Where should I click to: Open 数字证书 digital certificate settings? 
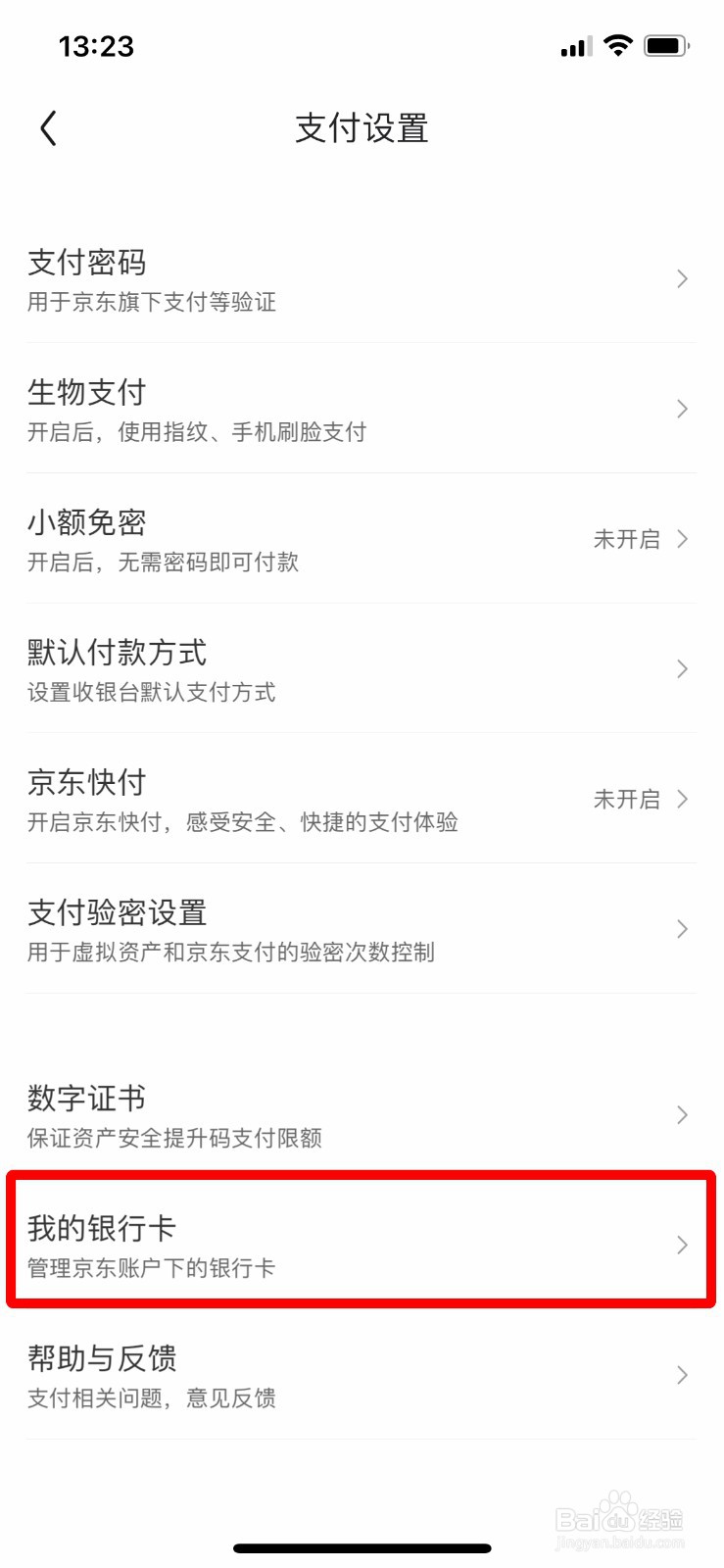click(x=362, y=1114)
